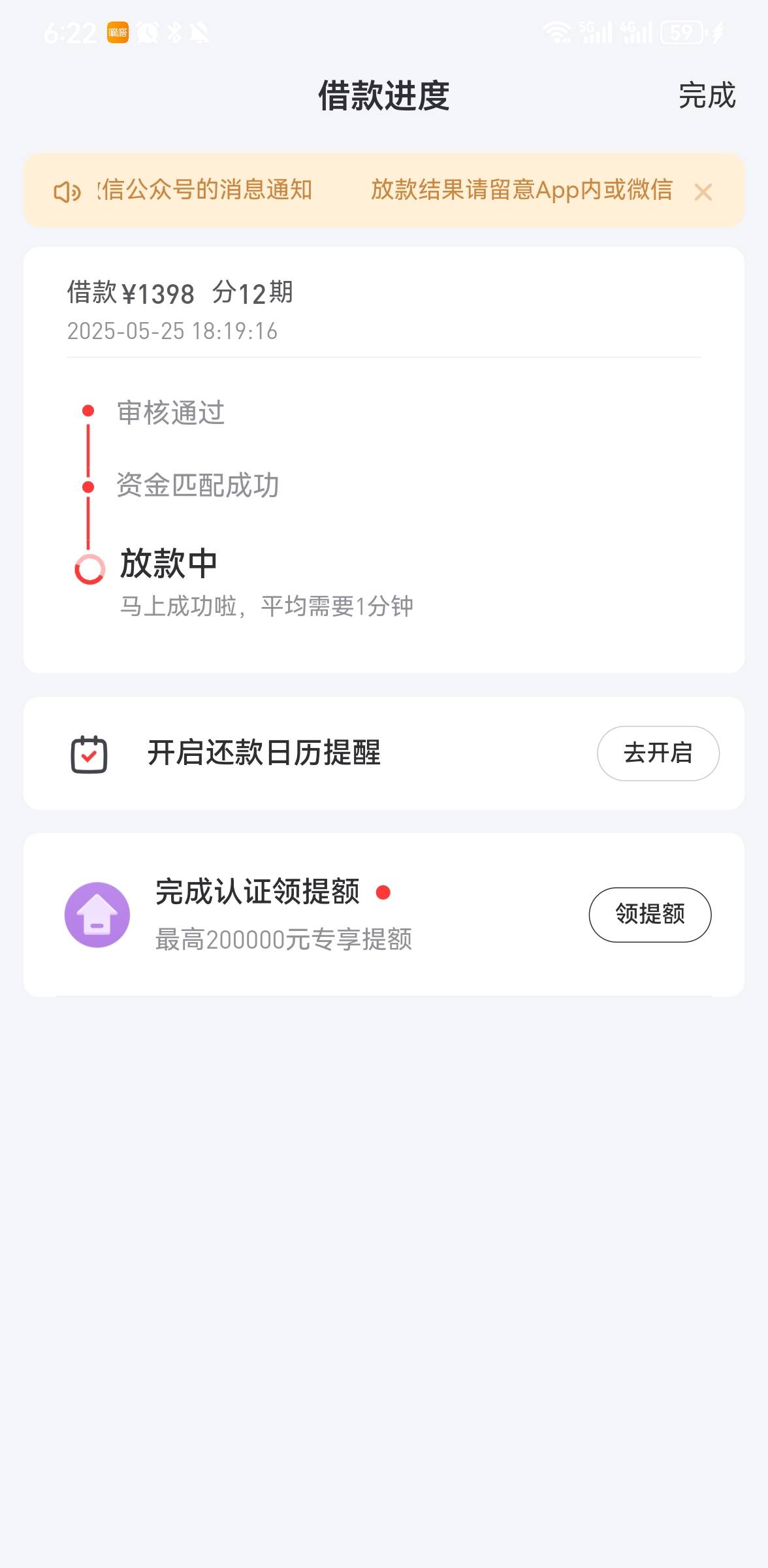Tap 完成 to finish viewing loan progress
The height and width of the screenshot is (1568, 768).
[x=707, y=96]
